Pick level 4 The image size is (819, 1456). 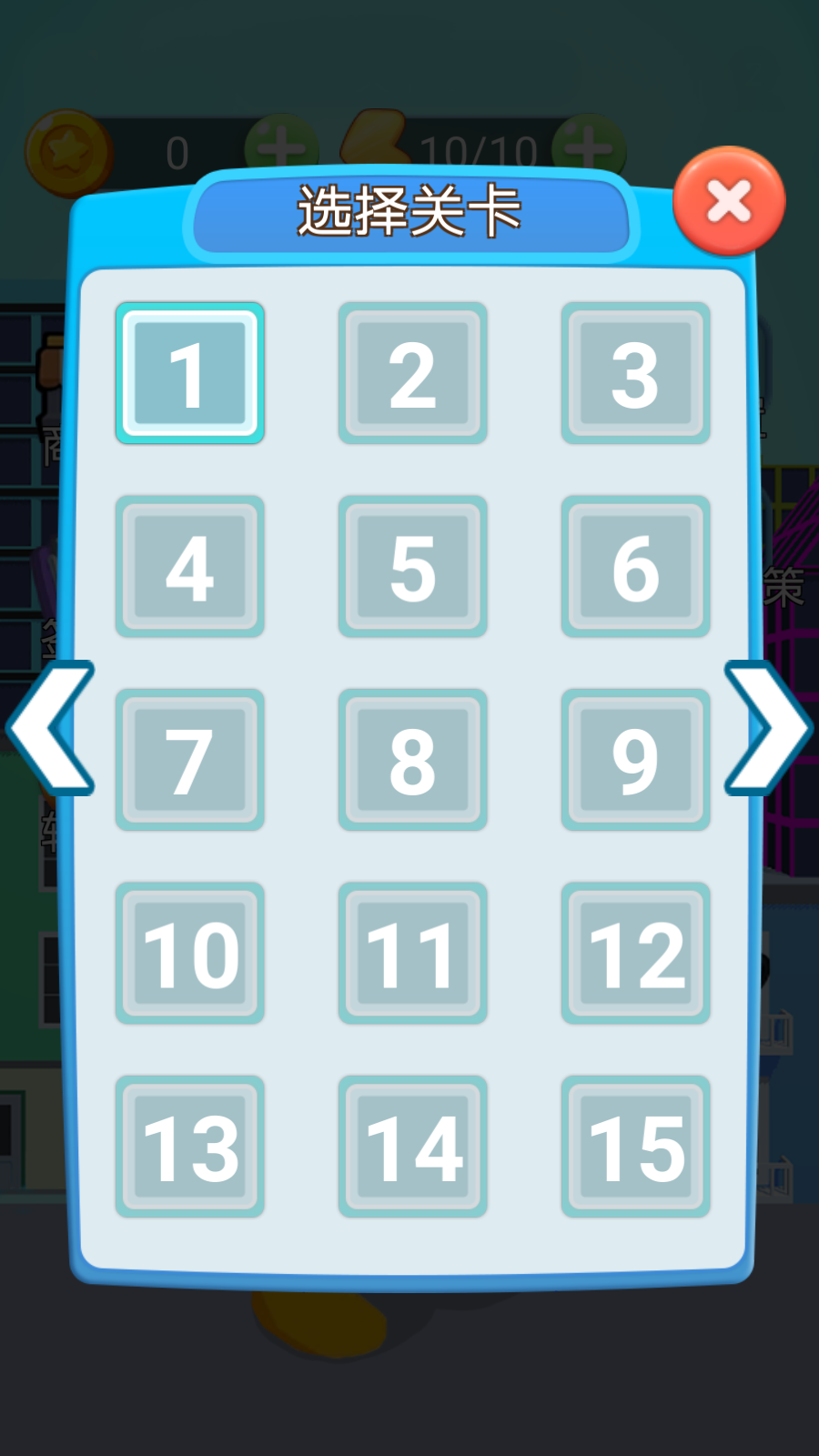pos(189,566)
